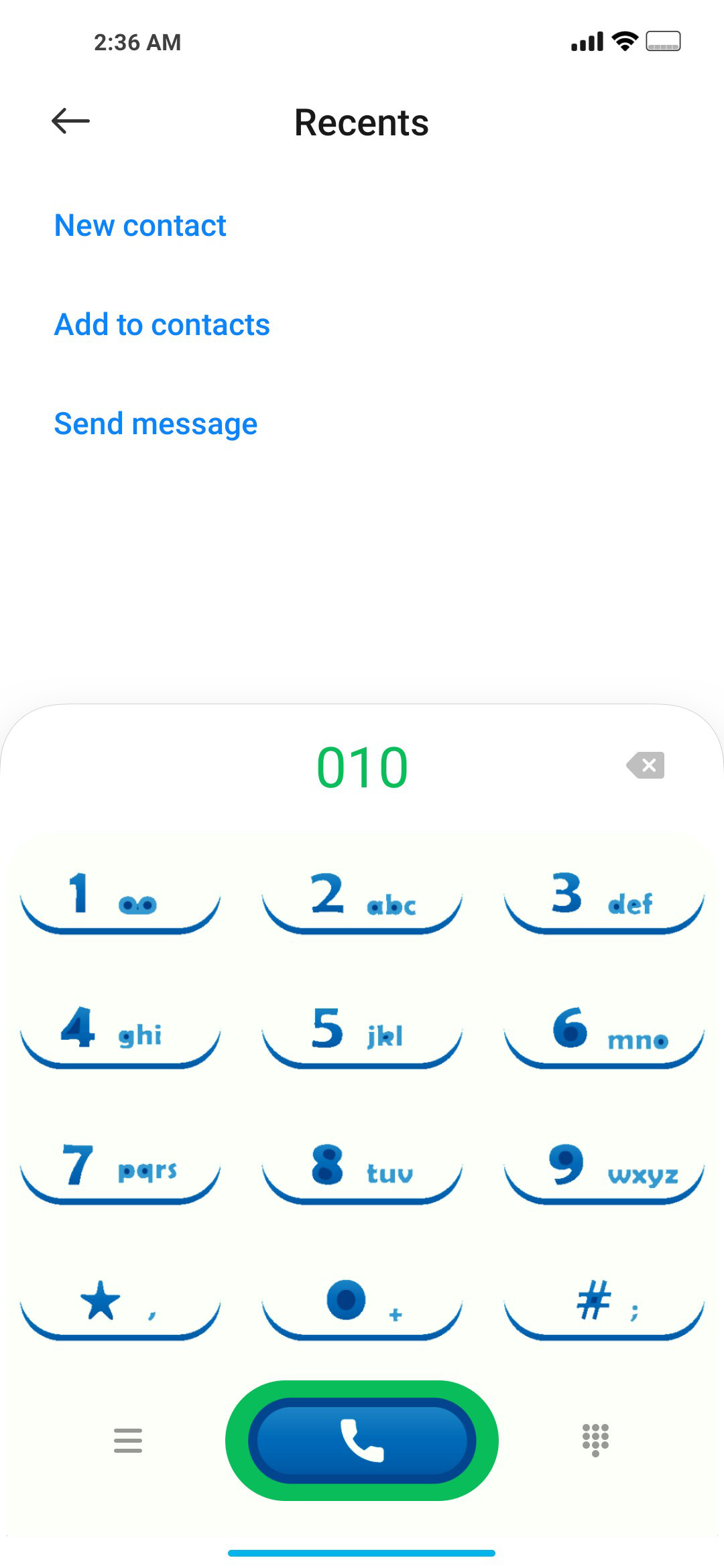The height and width of the screenshot is (1568, 724).
Task: Choose Add to contacts
Action: coord(162,325)
